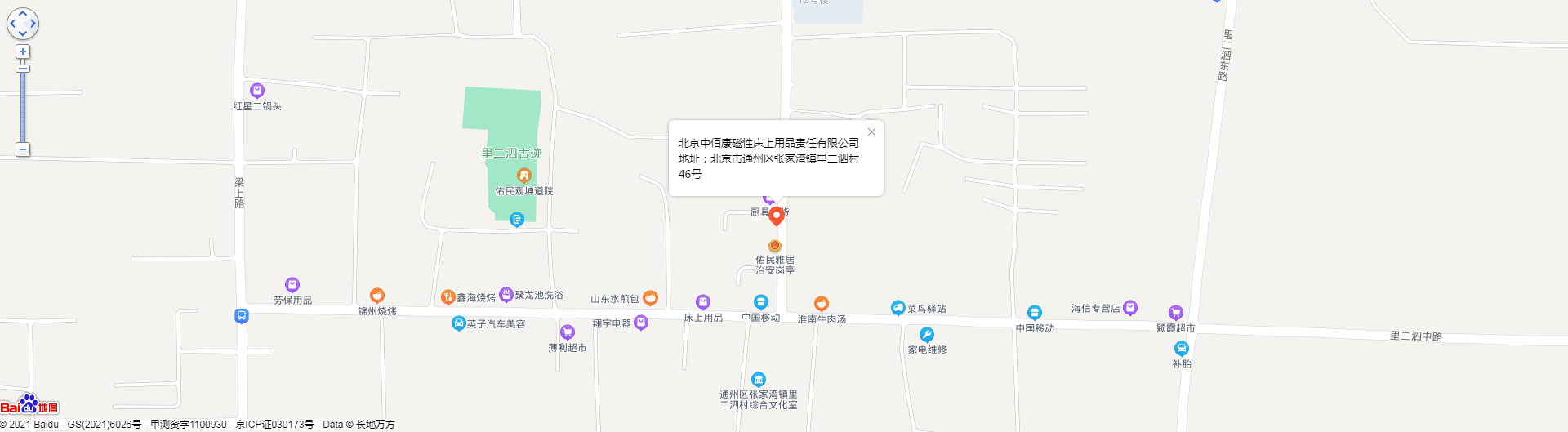1568x432 pixels.
Task: Select the 红星二锅头 map marker
Action: click(257, 91)
